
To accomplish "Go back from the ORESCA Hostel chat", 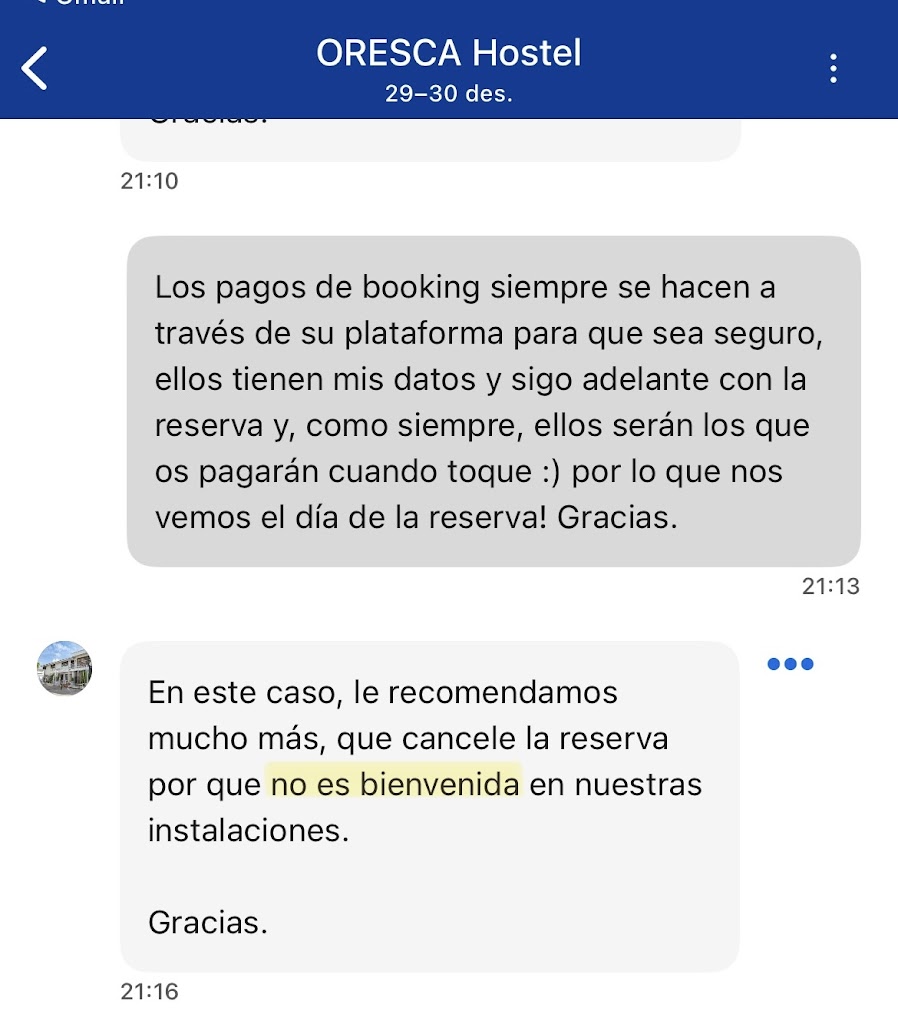I will pyautogui.click(x=35, y=68).
